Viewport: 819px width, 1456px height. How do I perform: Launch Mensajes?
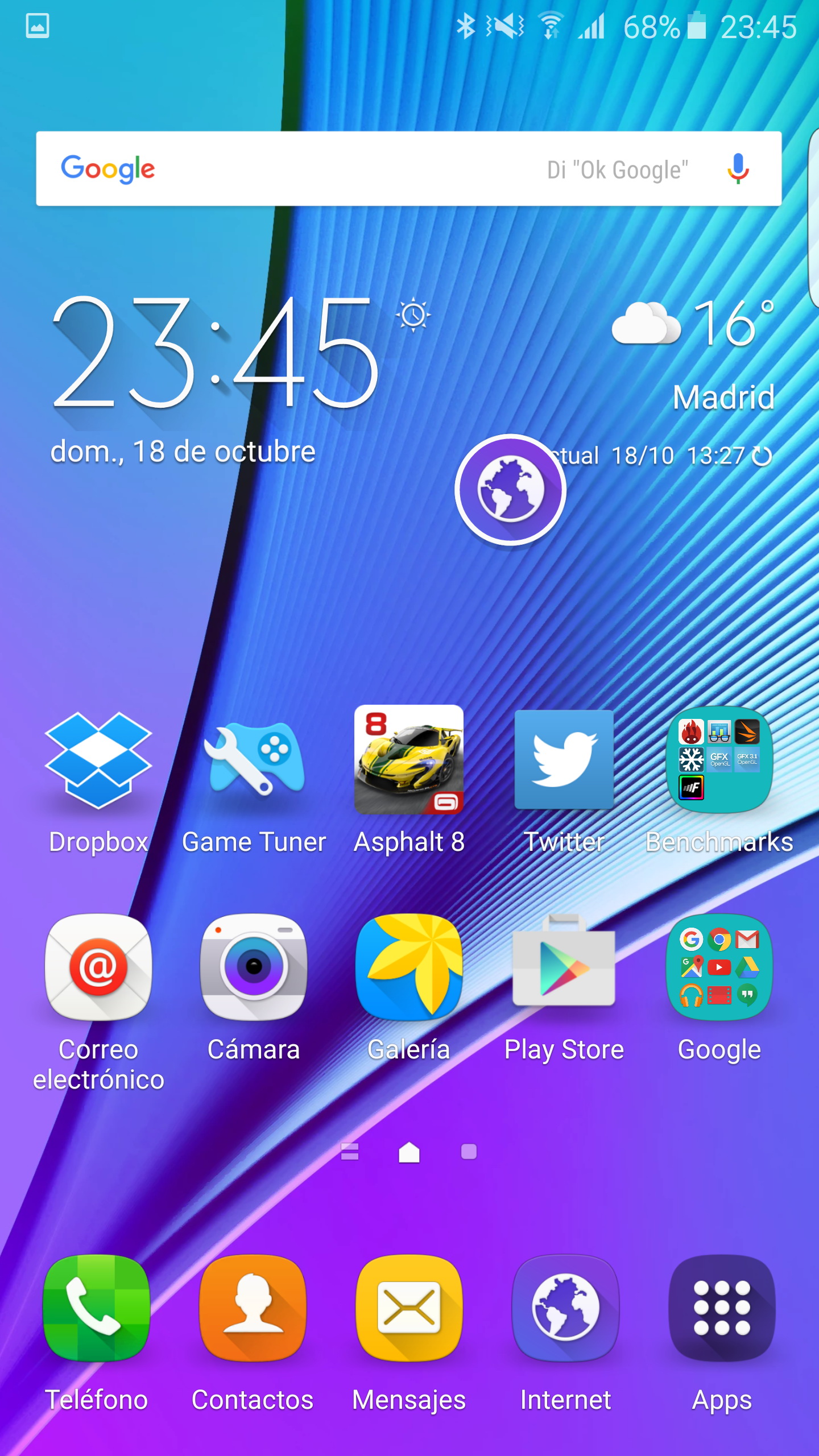tap(409, 1308)
